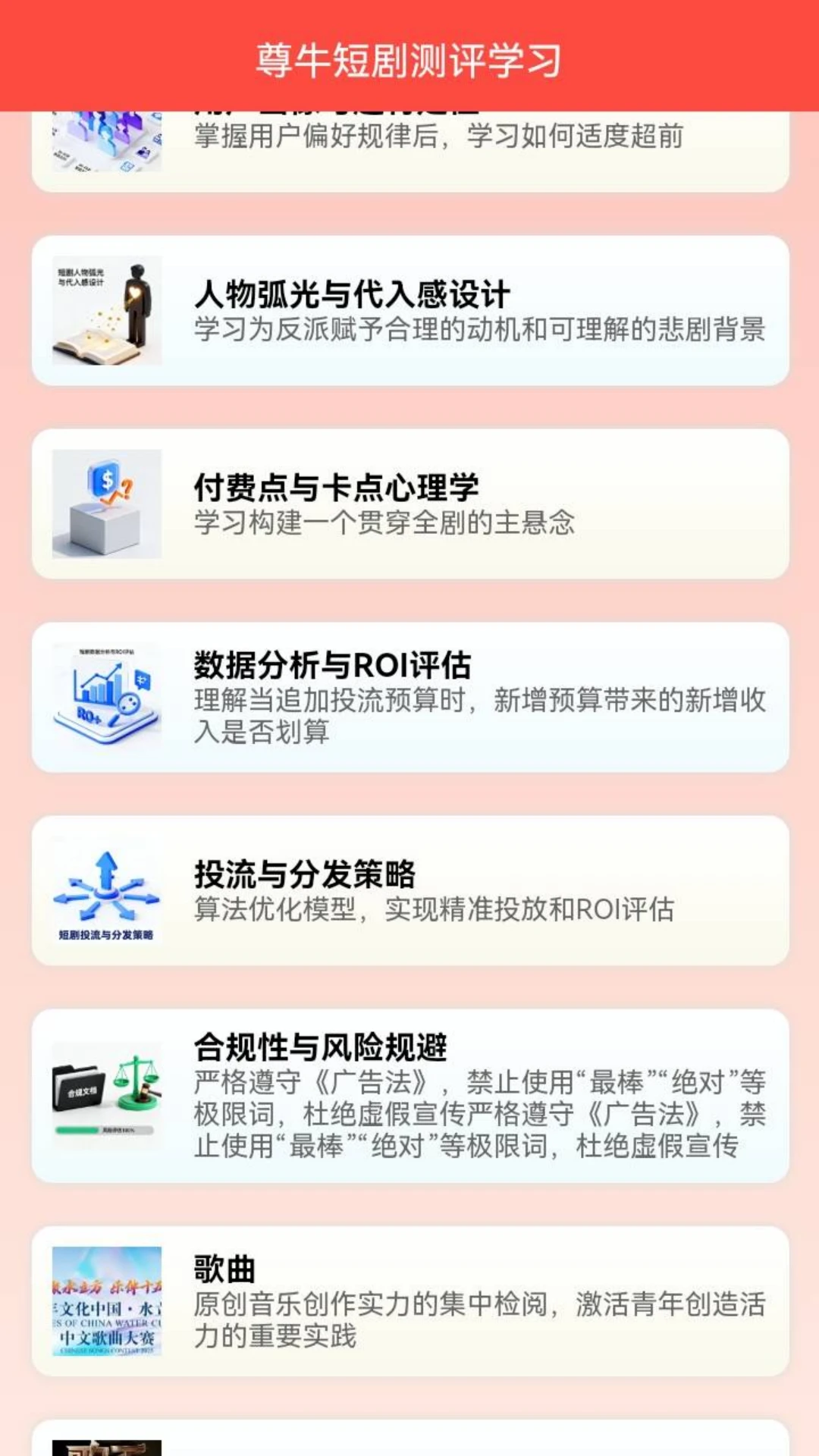Select the 付费点与卡点心理学 card
The image size is (819, 1456).
[x=409, y=504]
